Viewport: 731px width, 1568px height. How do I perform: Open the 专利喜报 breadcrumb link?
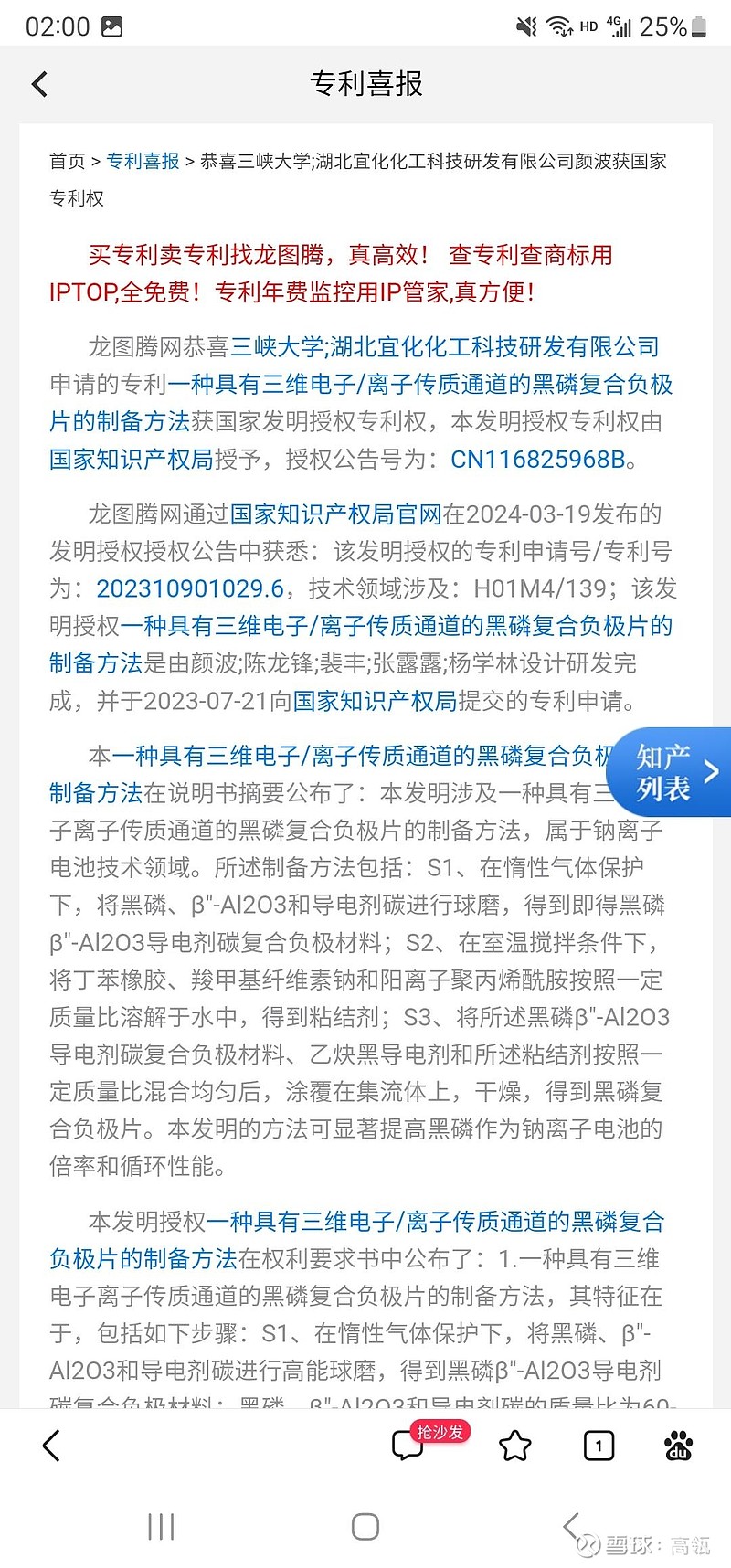tap(143, 161)
